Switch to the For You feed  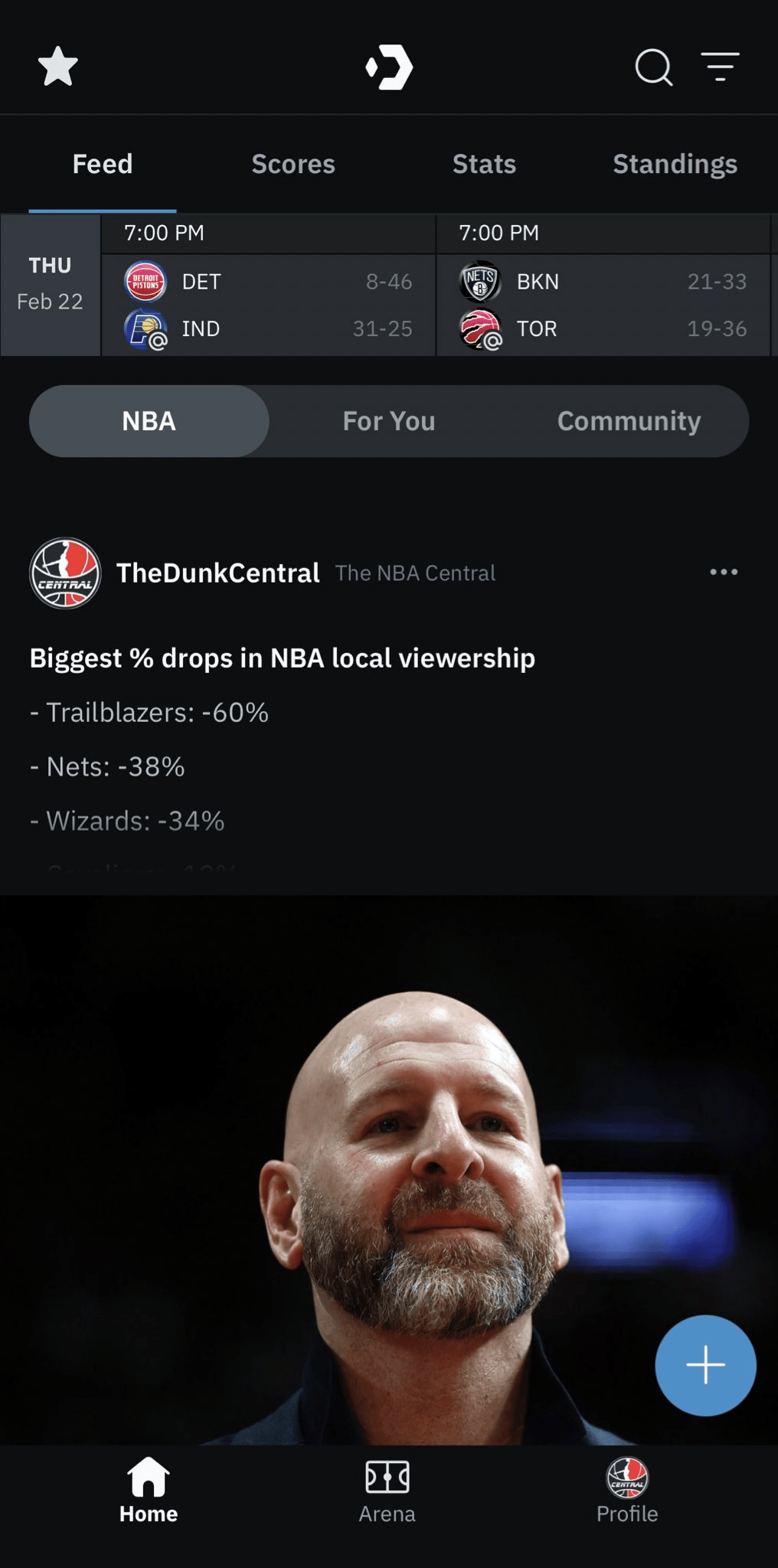[389, 421]
